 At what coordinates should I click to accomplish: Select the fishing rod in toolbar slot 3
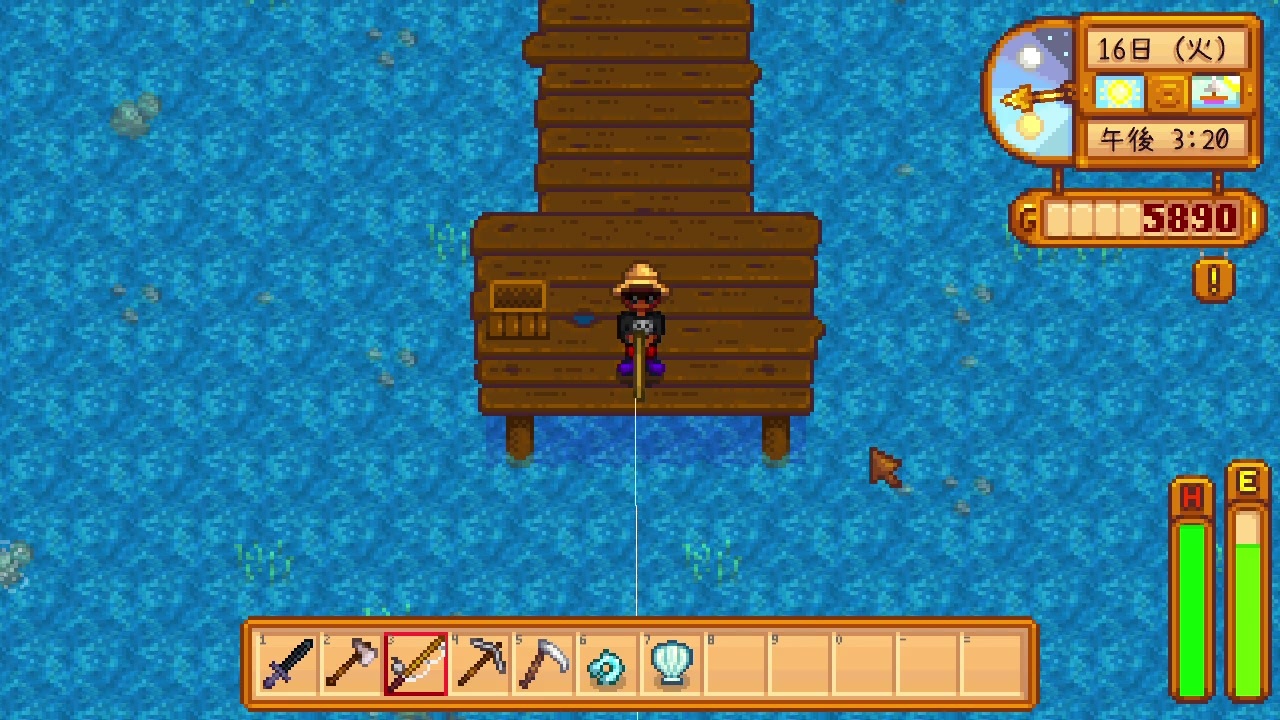point(415,663)
